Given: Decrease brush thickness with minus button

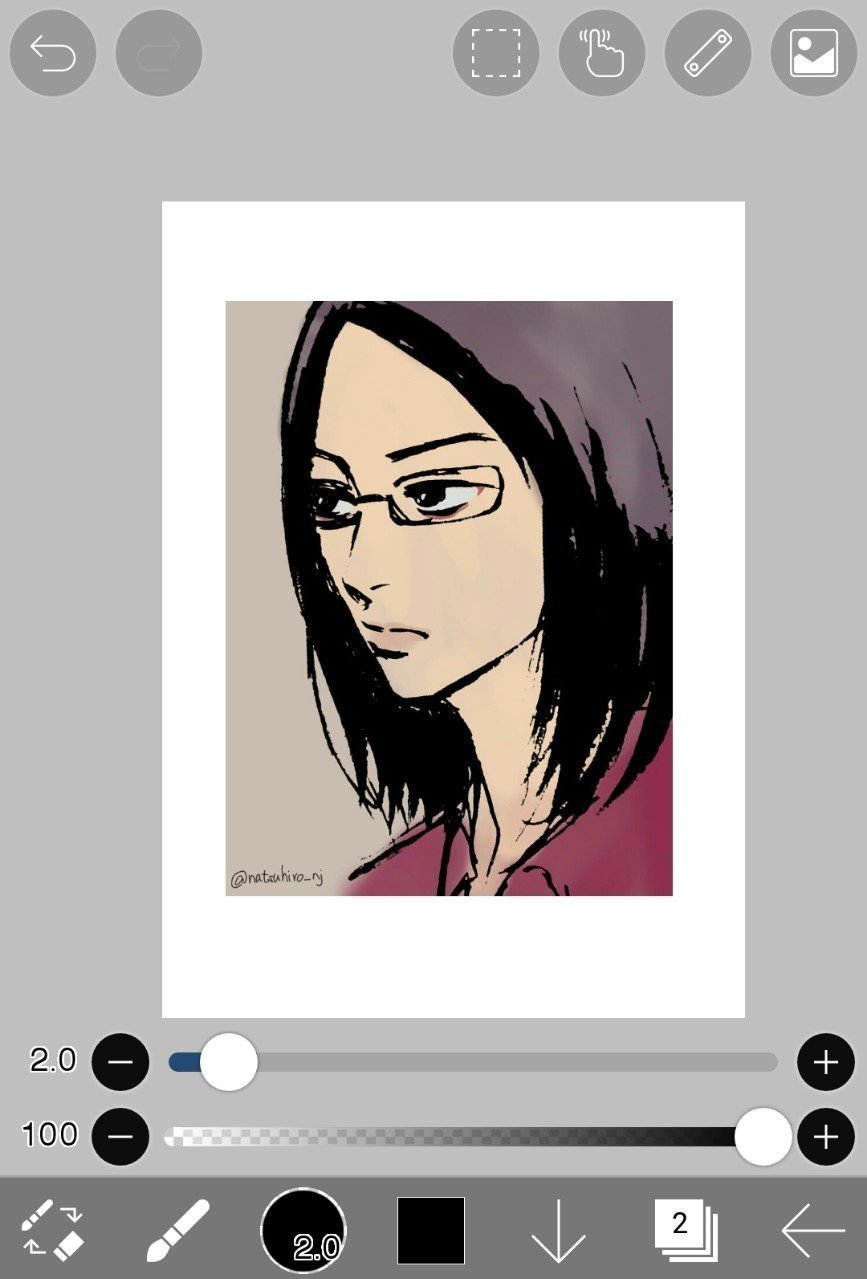Looking at the screenshot, I should 120,1062.
